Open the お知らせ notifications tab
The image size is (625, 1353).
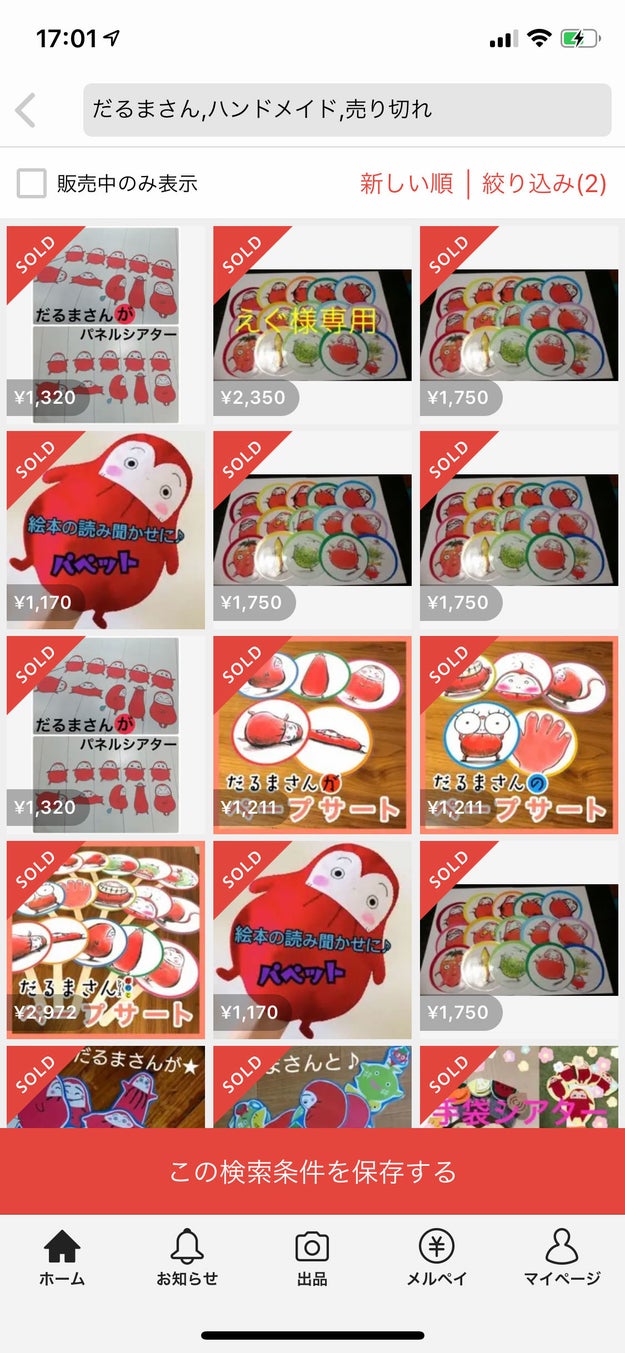(x=187, y=1258)
